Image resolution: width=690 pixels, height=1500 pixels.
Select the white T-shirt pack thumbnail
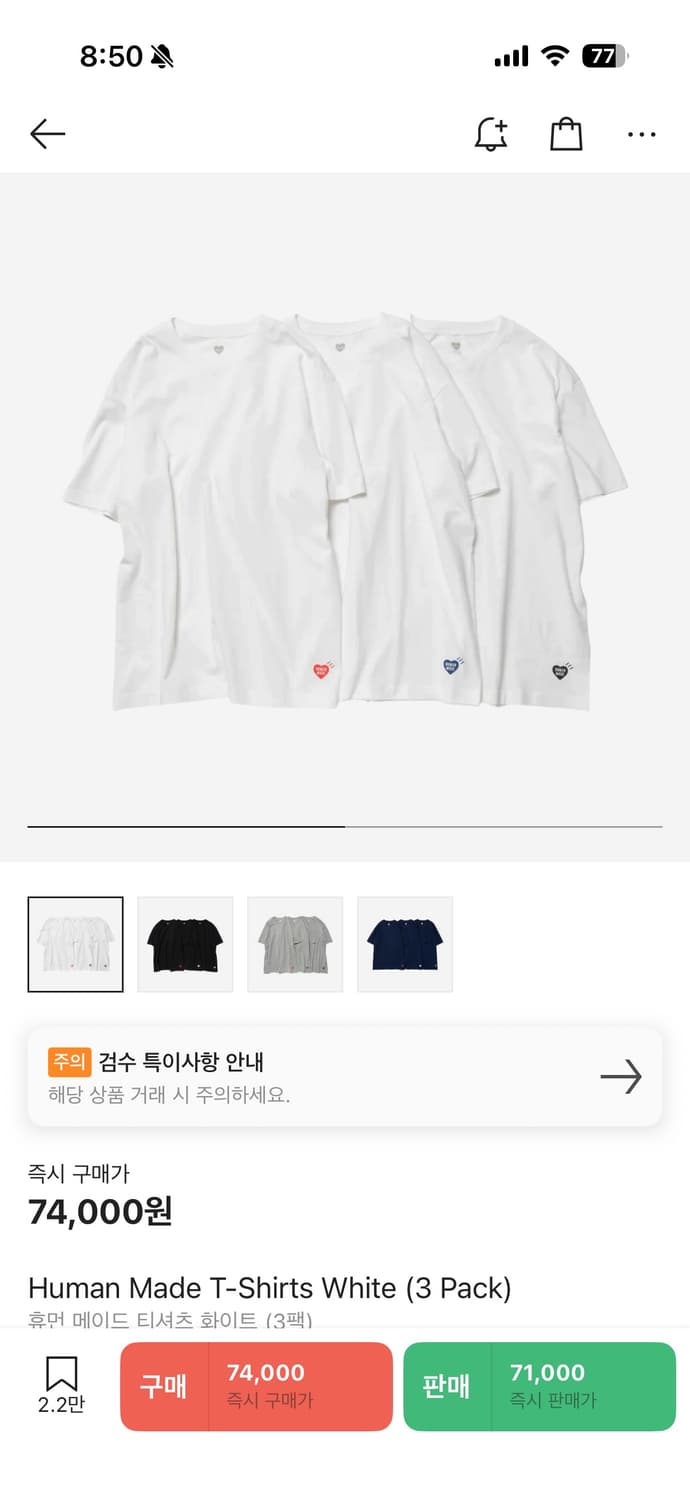[76, 944]
